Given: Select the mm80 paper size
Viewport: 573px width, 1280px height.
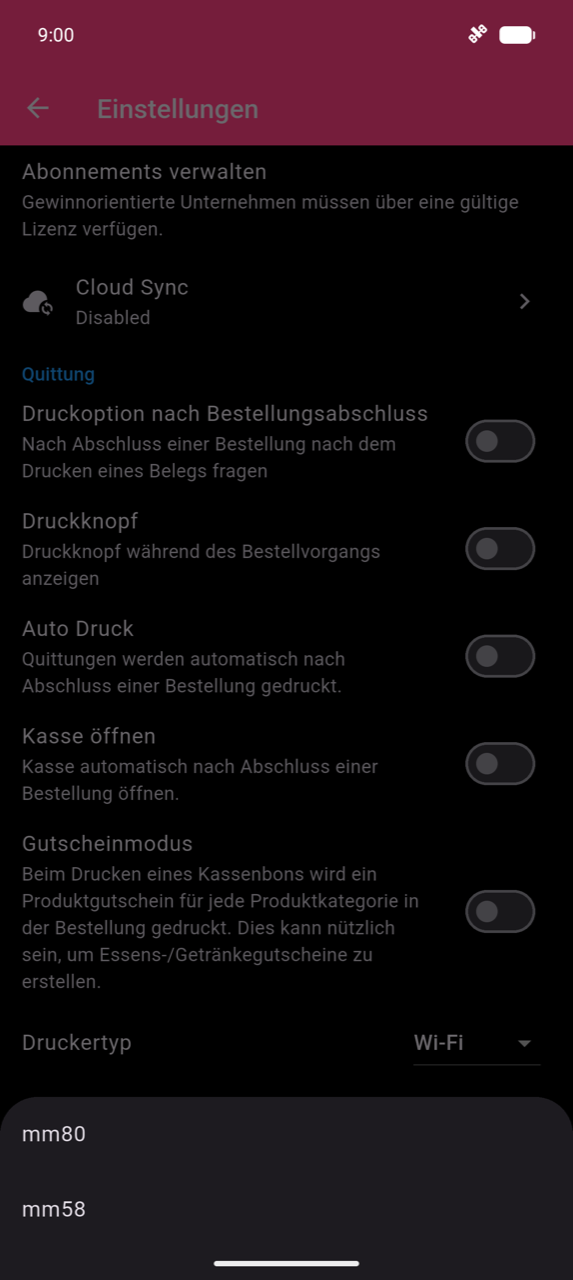Looking at the screenshot, I should [x=286, y=1134].
